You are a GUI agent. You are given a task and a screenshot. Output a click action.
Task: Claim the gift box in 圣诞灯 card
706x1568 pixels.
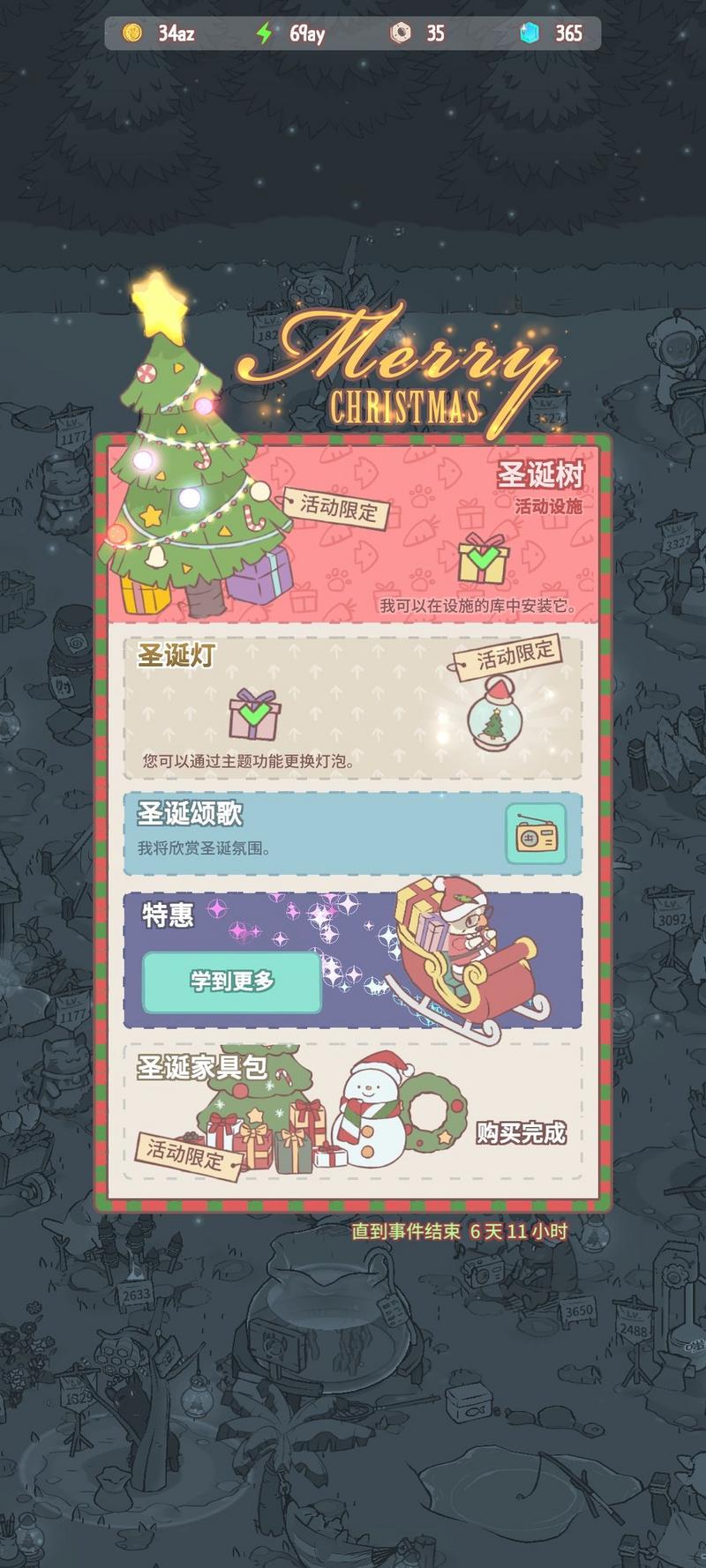(x=253, y=714)
